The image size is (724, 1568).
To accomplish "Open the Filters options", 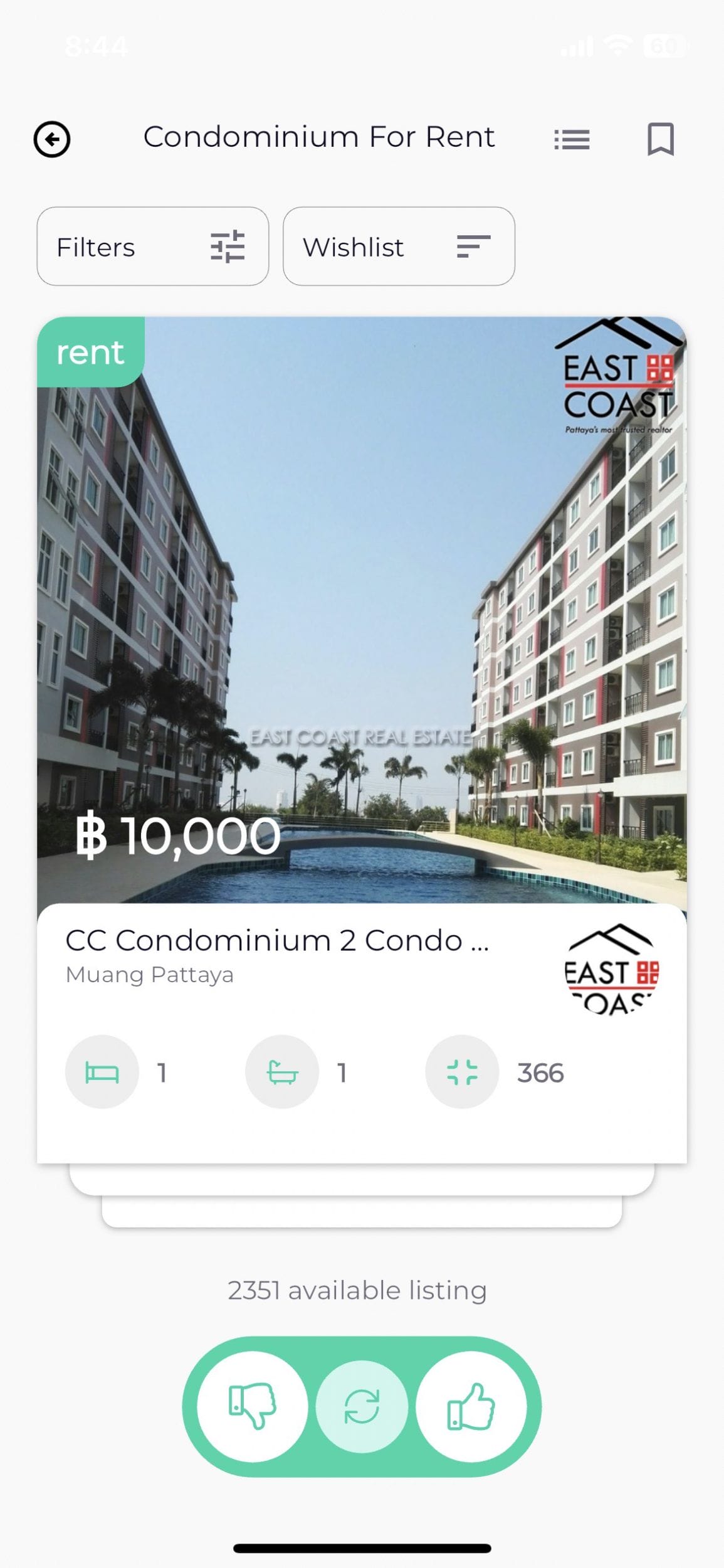I will click(x=152, y=246).
